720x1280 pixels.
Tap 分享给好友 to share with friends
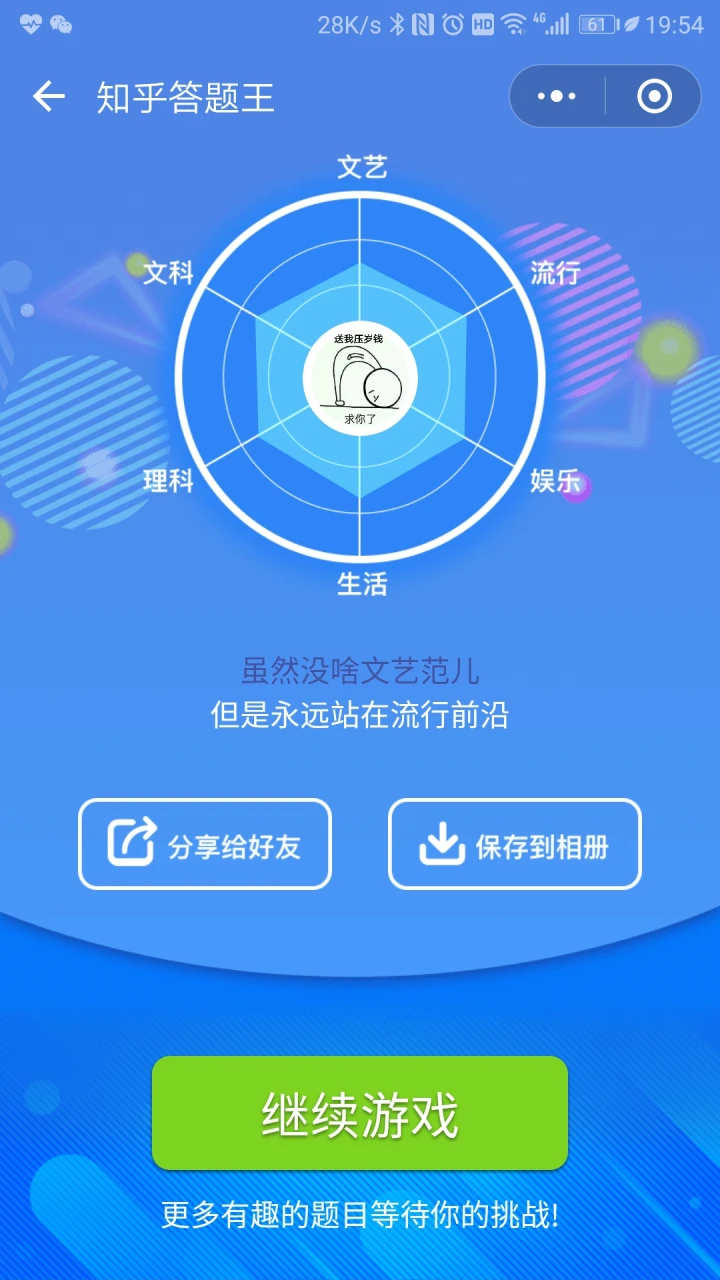click(x=205, y=844)
